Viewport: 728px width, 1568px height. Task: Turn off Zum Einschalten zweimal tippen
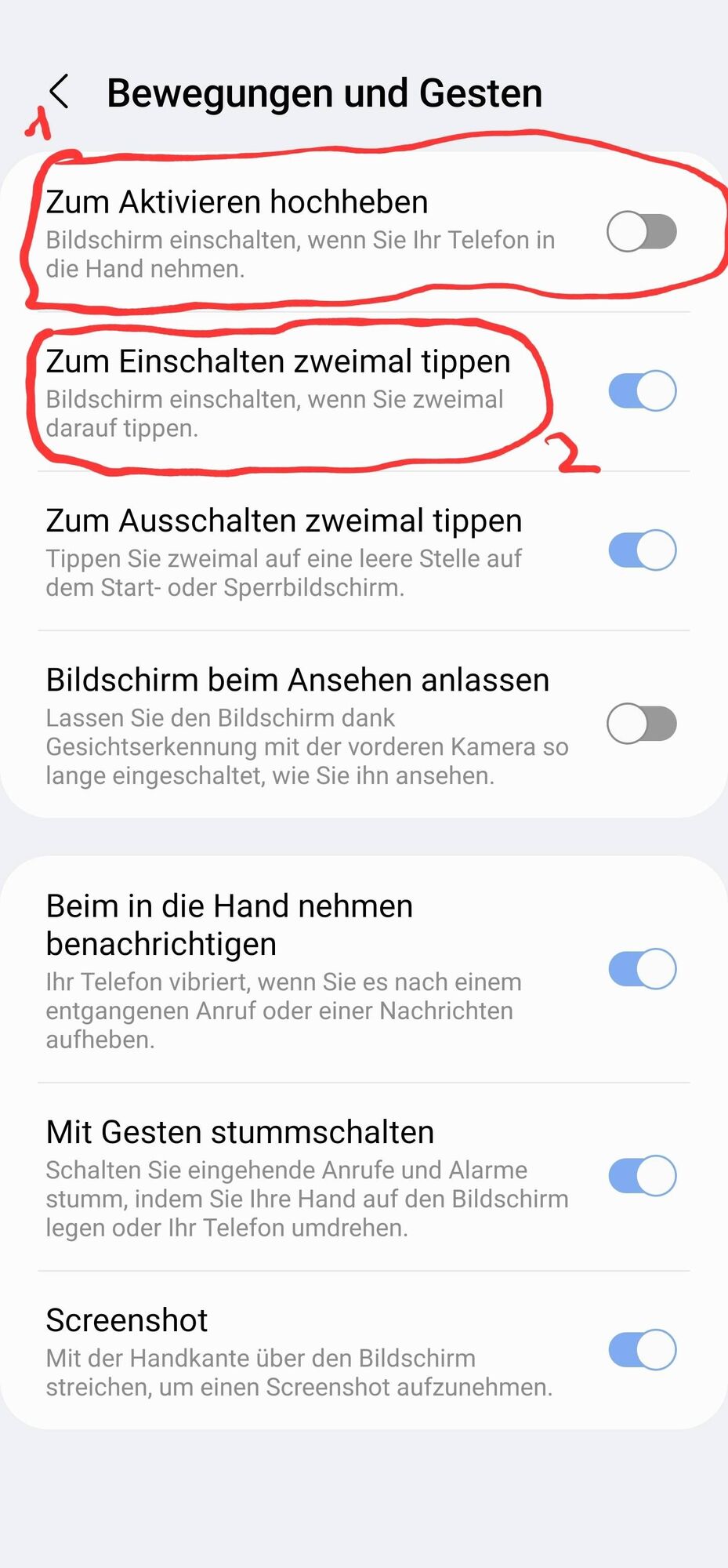point(641,391)
